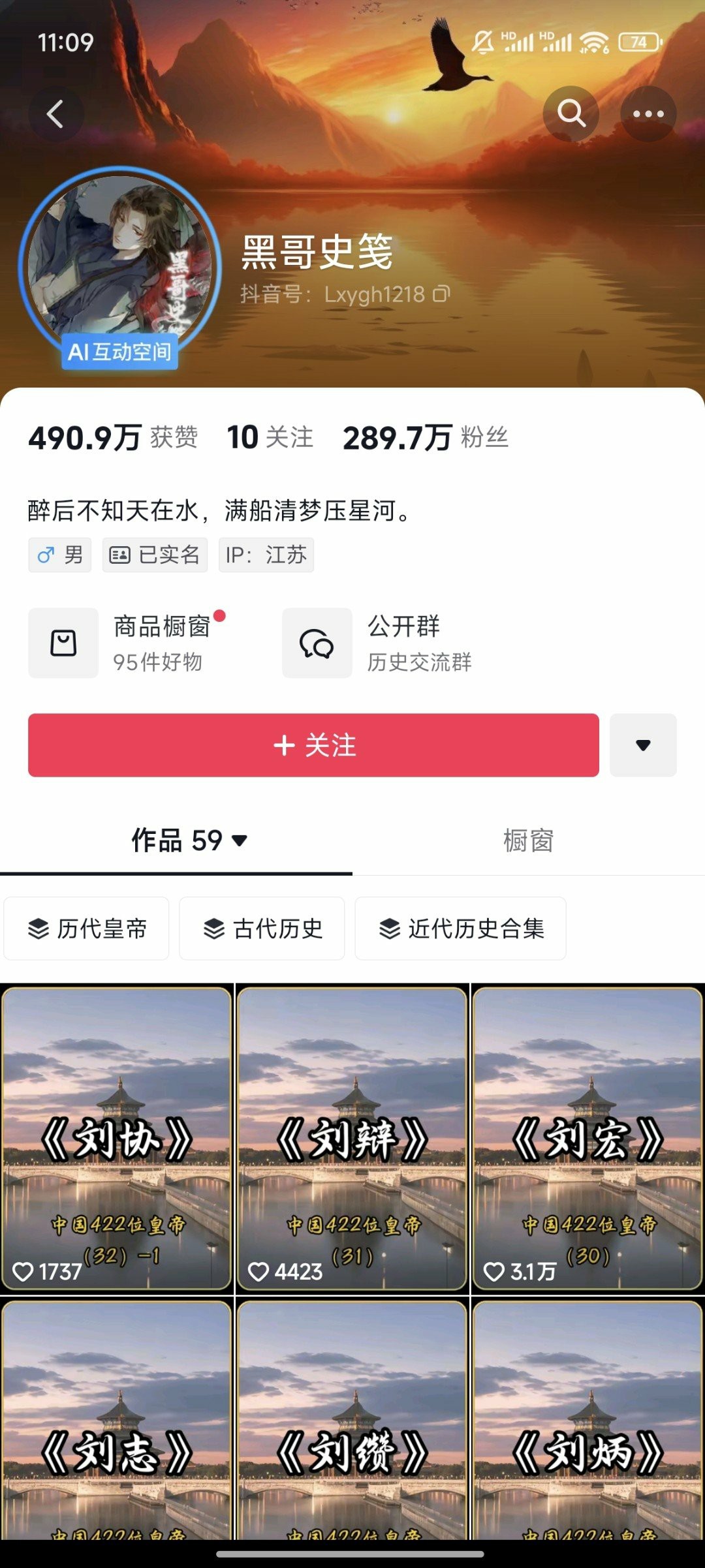Play the 《刘宏》 video
705x1568 pixels.
(587, 1139)
